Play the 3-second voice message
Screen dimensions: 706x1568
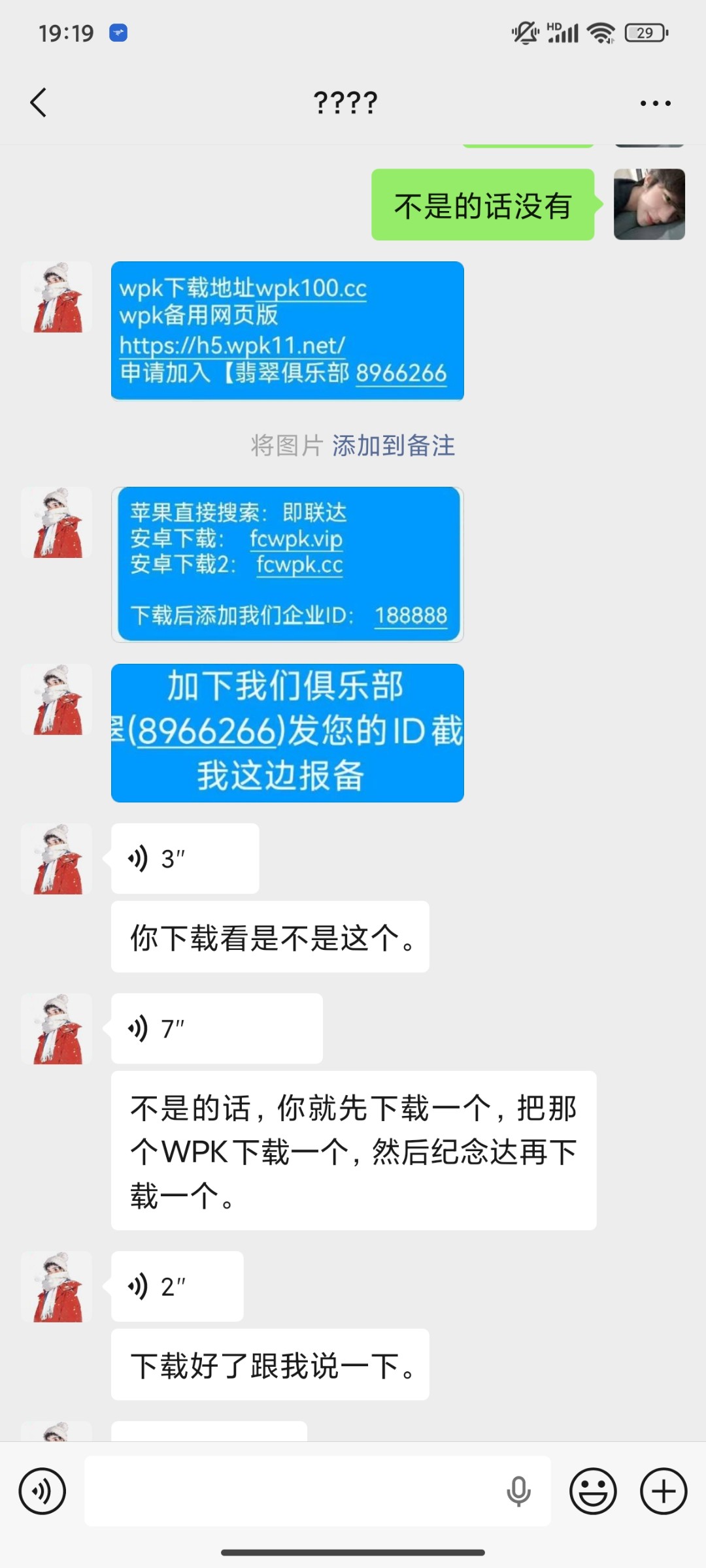click(x=184, y=858)
